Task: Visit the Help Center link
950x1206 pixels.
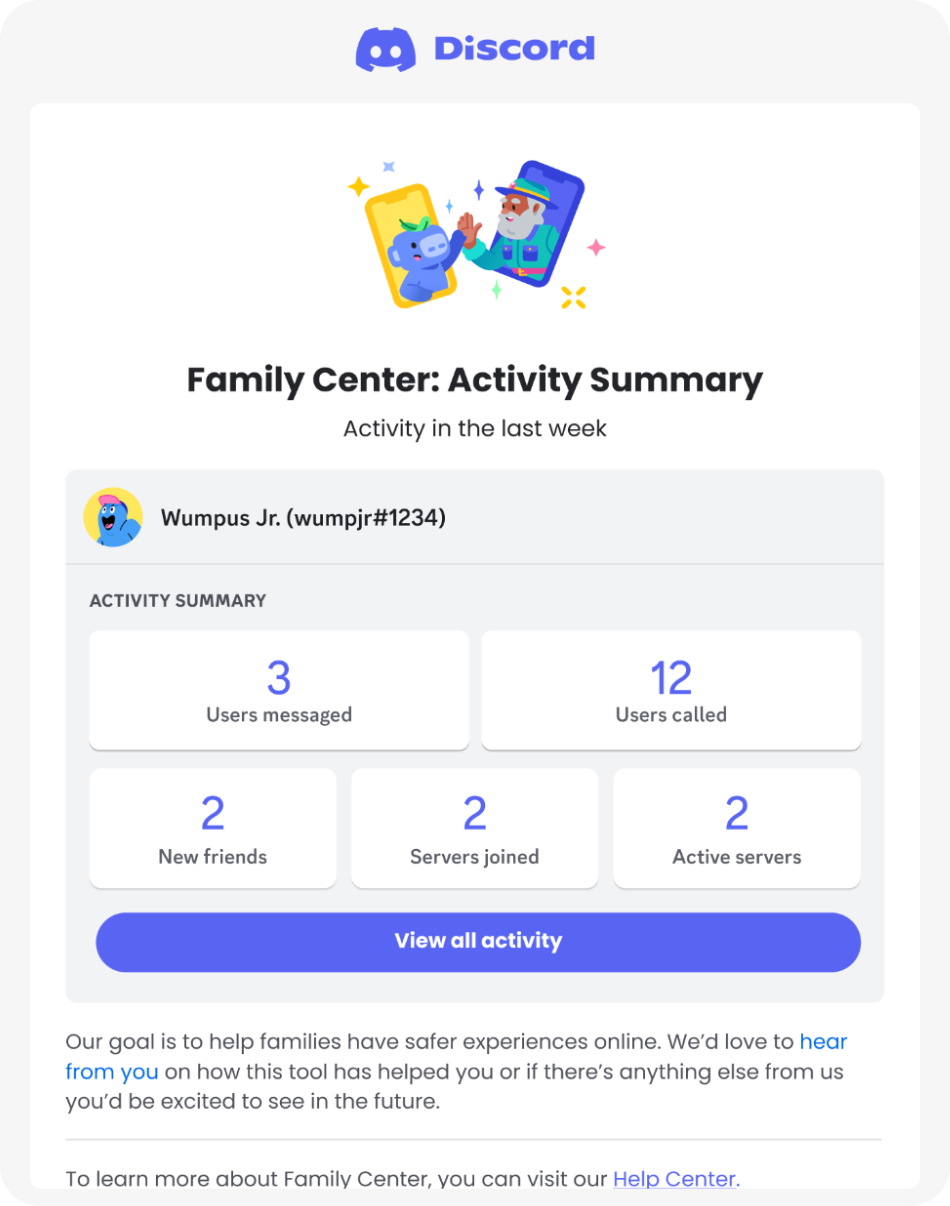Action: click(x=674, y=1179)
